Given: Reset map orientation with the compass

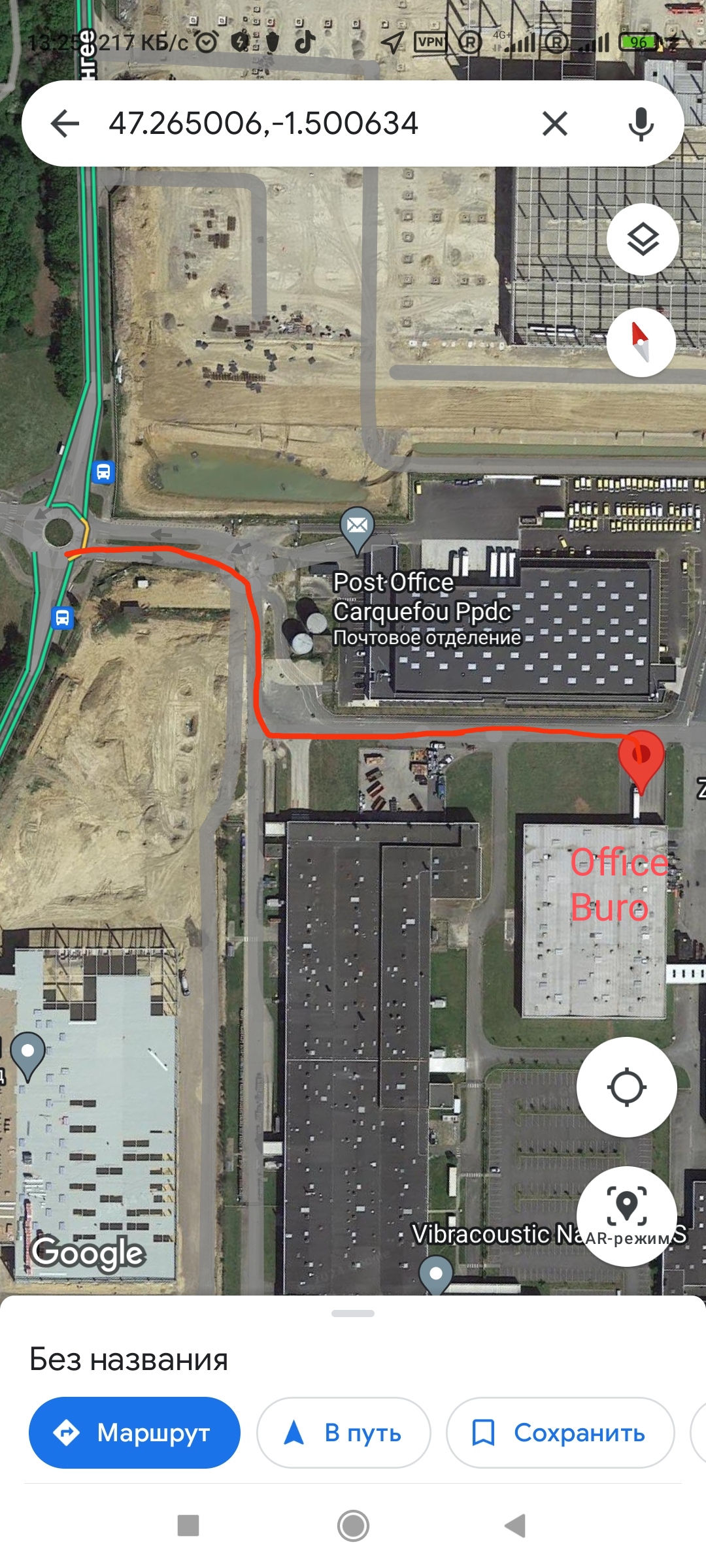Looking at the screenshot, I should click(641, 342).
